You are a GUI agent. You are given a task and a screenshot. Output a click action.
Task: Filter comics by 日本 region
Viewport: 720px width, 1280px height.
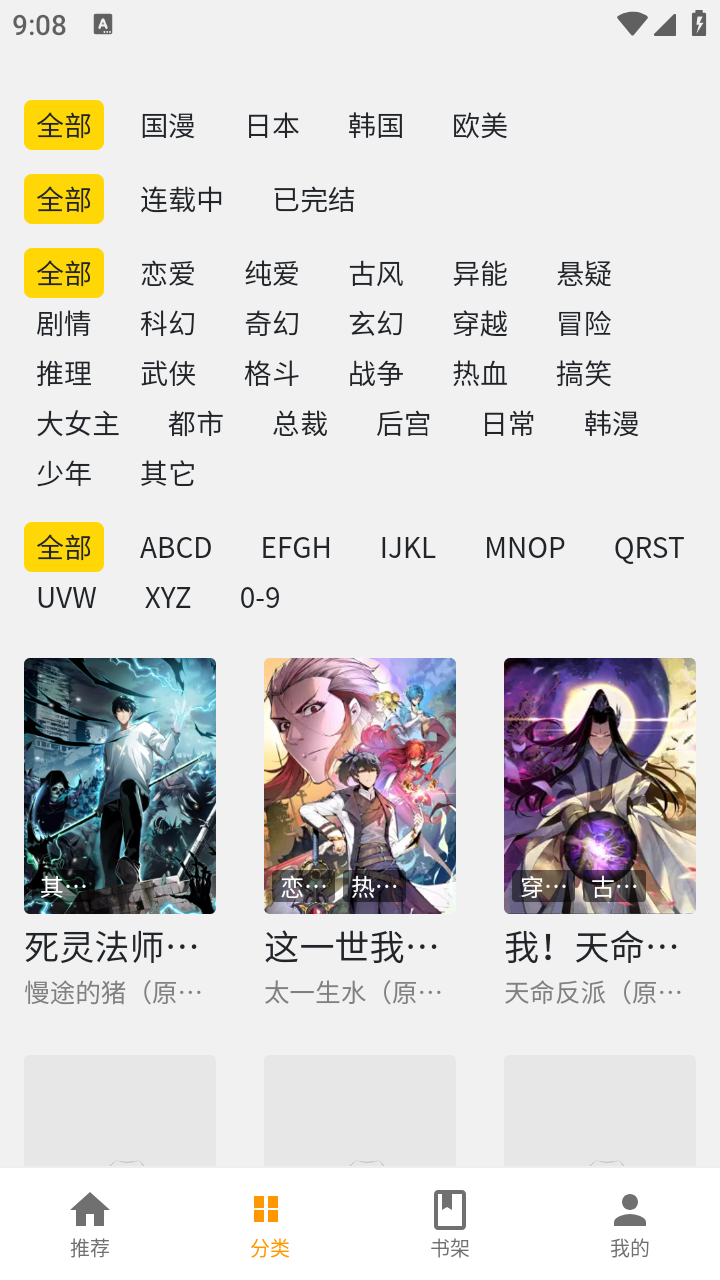(272, 125)
